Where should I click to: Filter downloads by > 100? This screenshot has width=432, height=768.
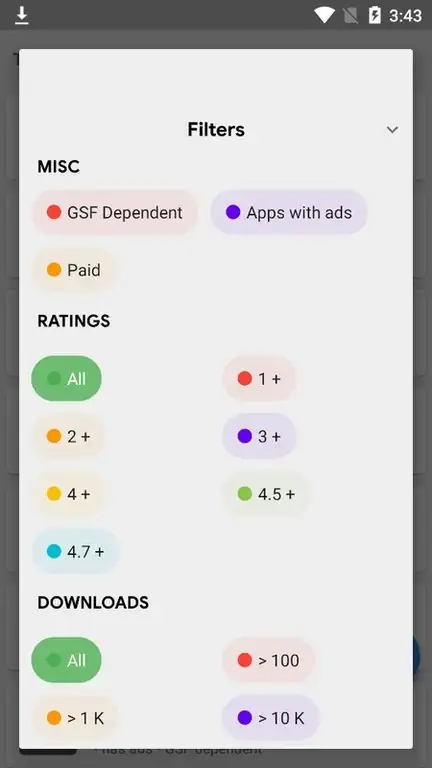coord(268,660)
